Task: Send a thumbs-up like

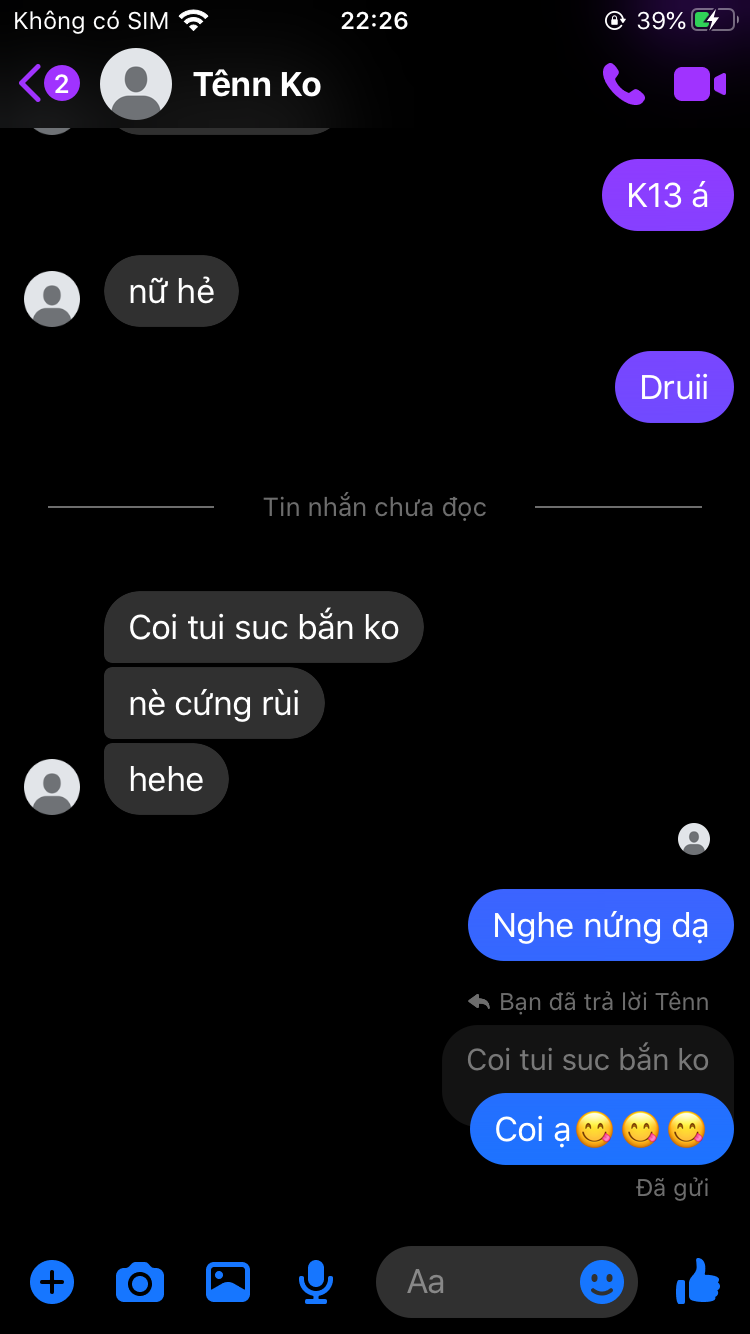Action: pos(698,1281)
